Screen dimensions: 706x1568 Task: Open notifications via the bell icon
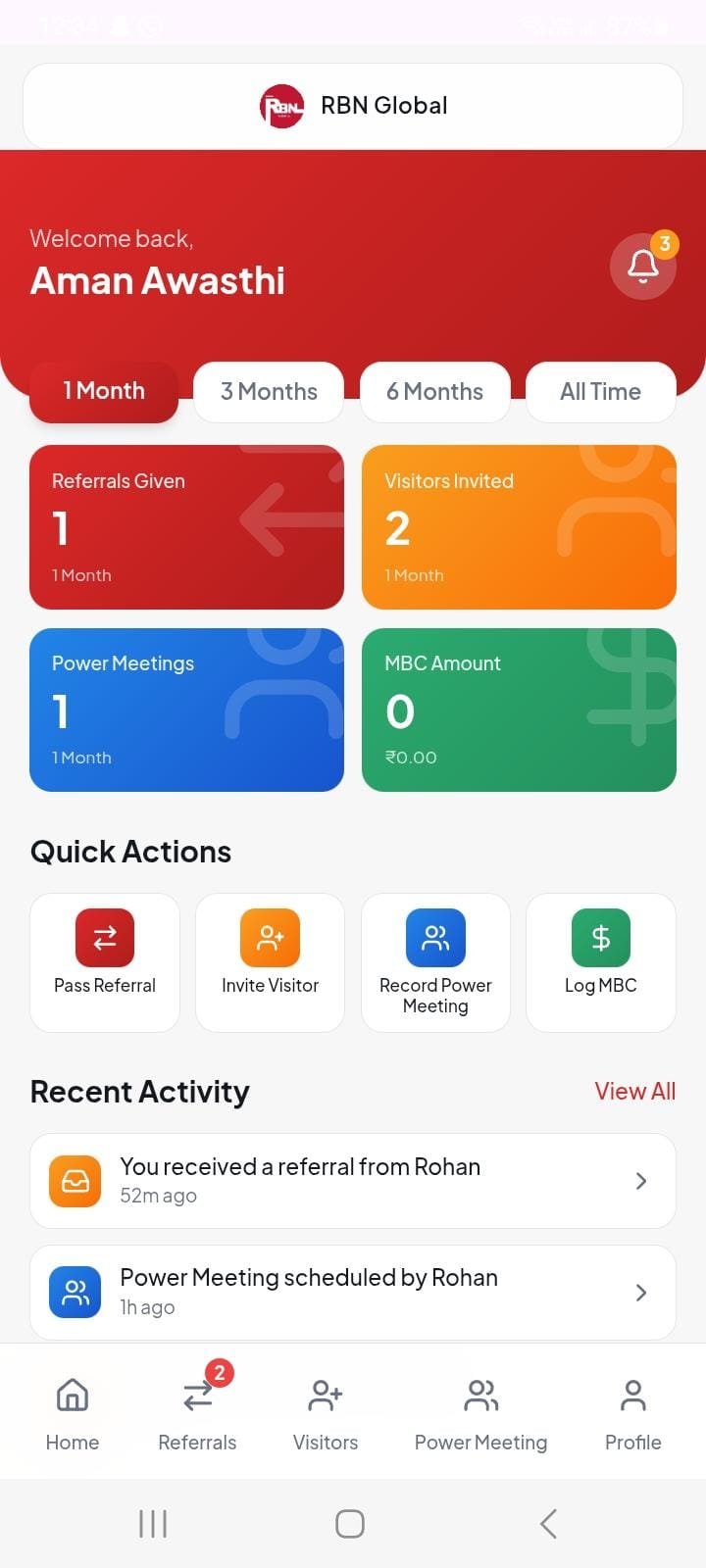(x=642, y=266)
